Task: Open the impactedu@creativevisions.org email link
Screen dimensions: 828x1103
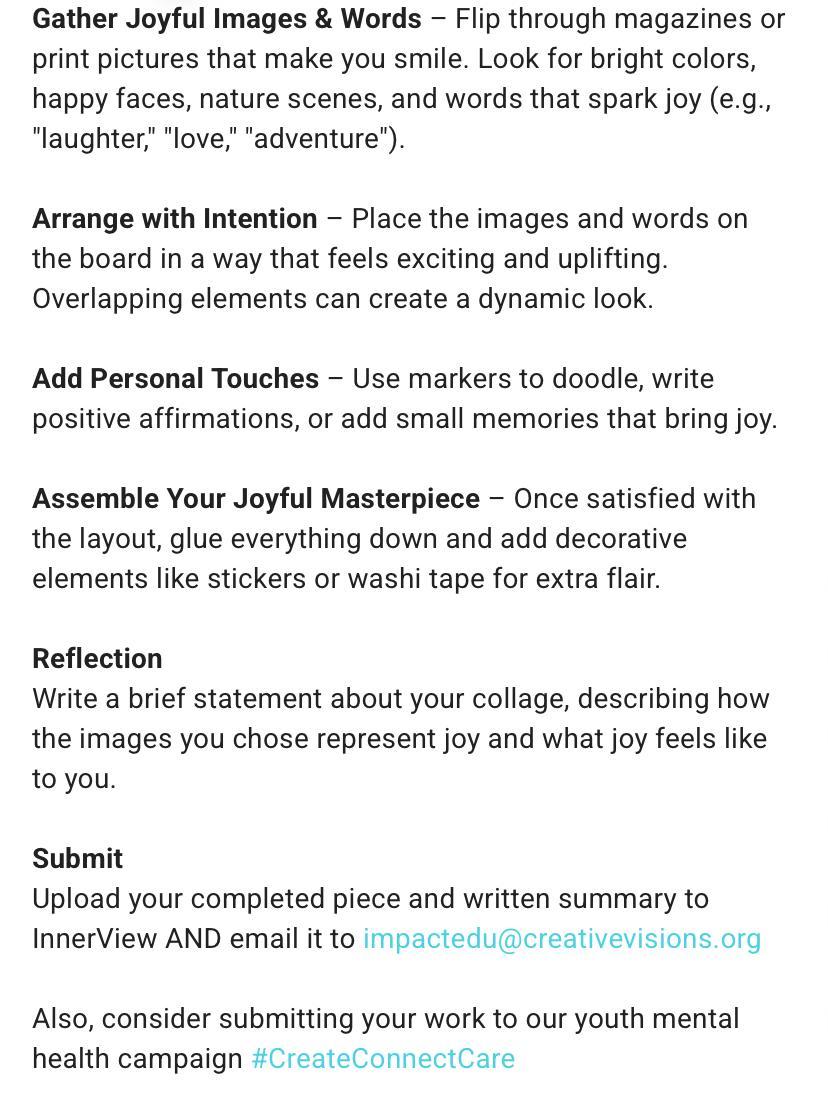Action: (562, 939)
